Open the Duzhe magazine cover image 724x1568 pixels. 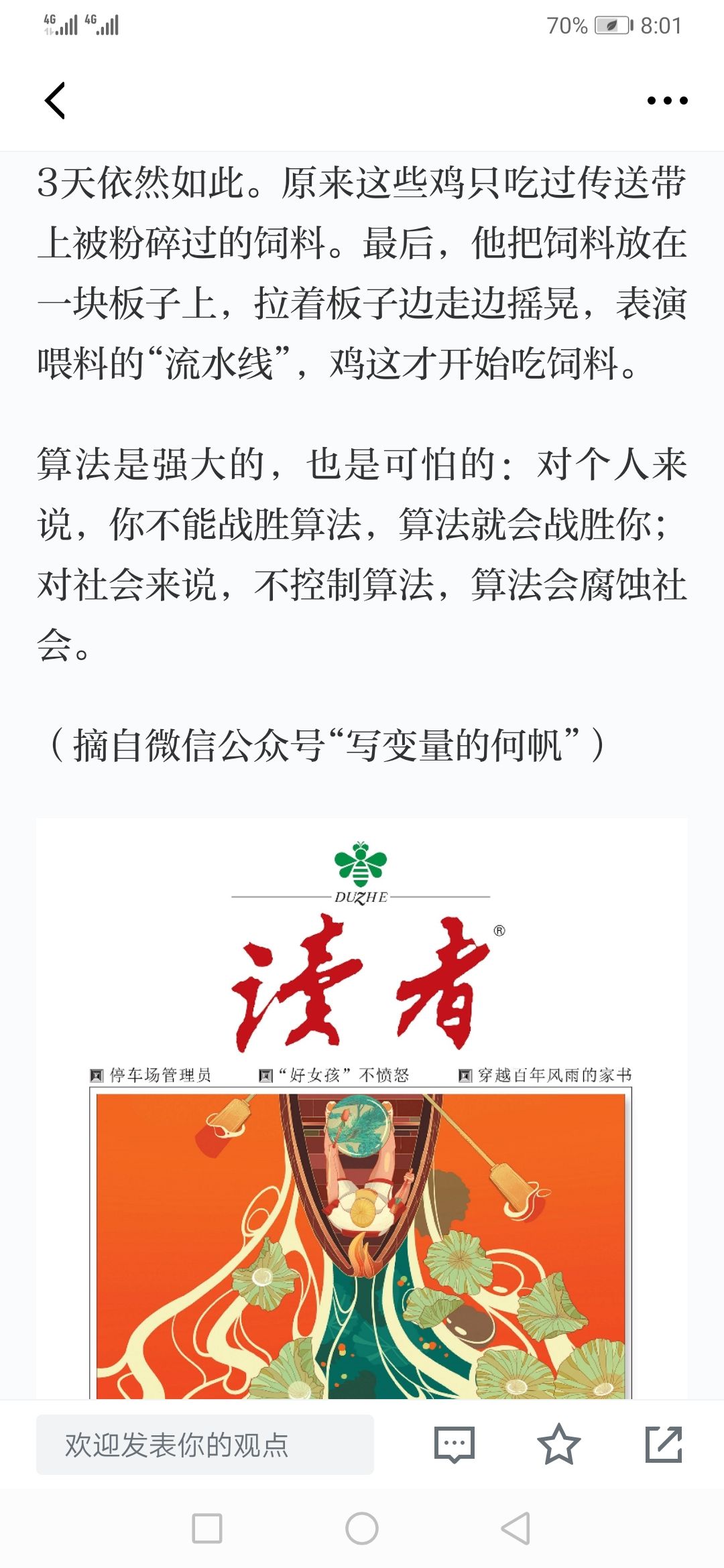pyautogui.click(x=362, y=1108)
